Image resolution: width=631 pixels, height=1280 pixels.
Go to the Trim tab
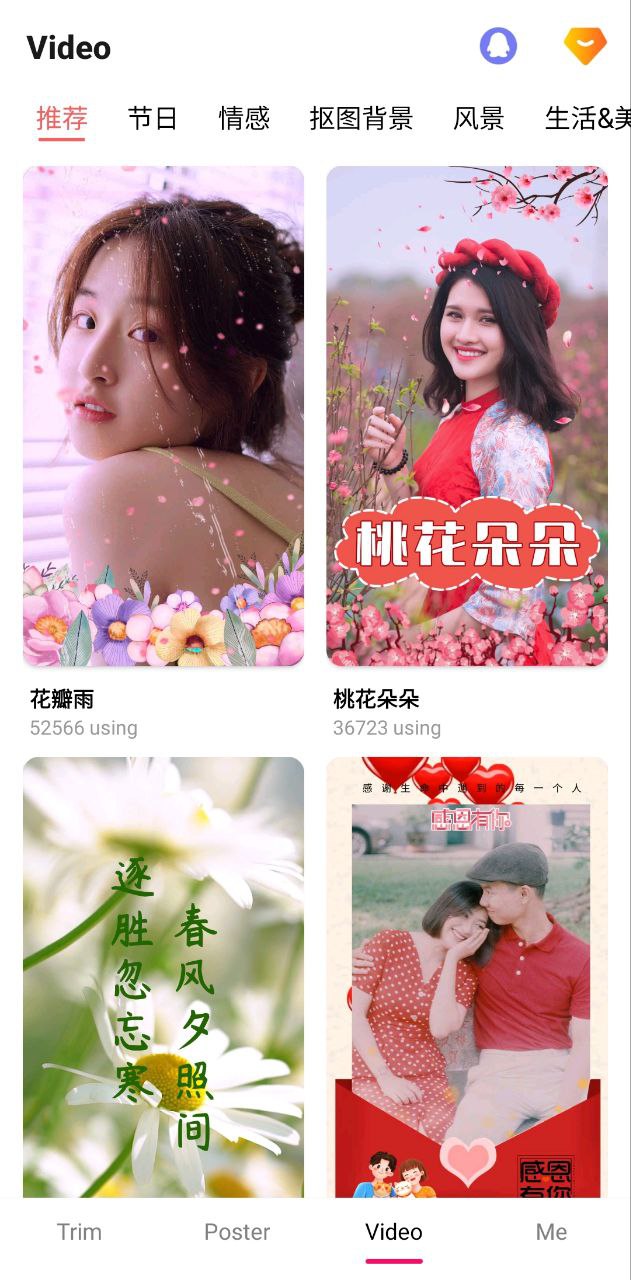(x=79, y=1232)
